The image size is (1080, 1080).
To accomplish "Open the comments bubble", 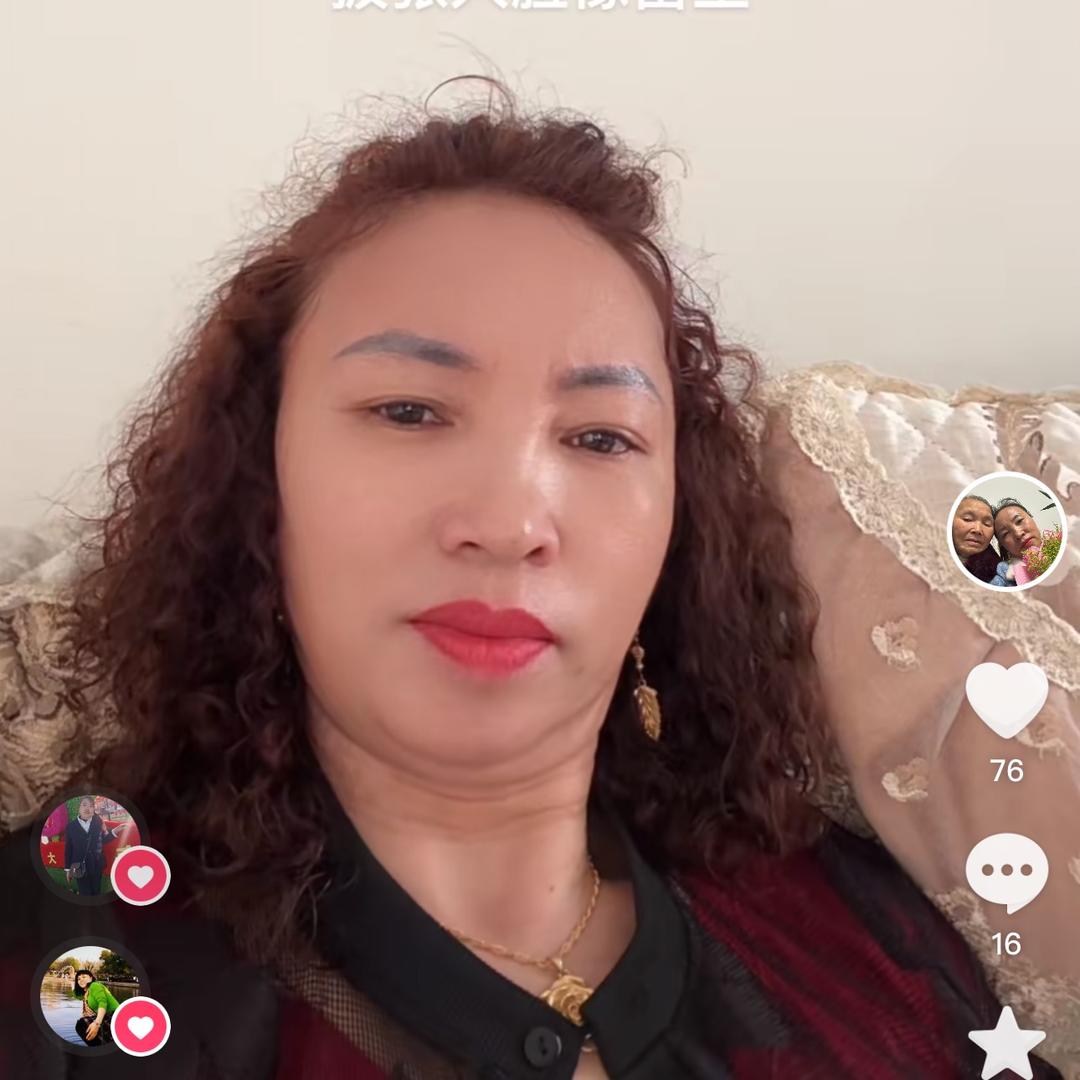I will pos(1006,871).
